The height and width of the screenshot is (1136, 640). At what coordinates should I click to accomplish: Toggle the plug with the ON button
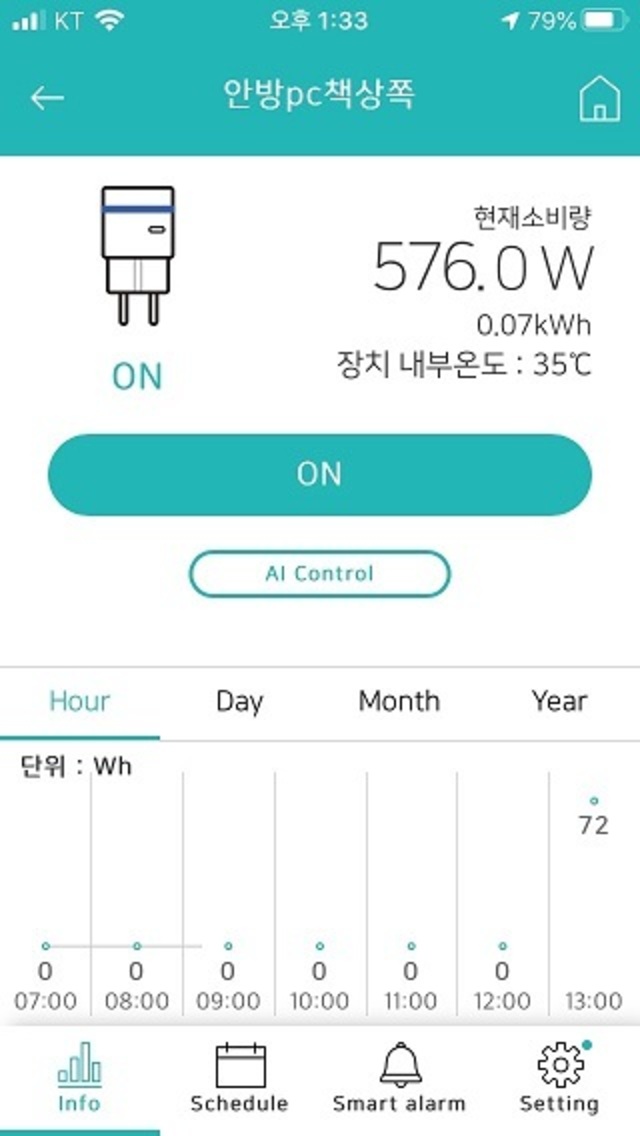coord(319,474)
